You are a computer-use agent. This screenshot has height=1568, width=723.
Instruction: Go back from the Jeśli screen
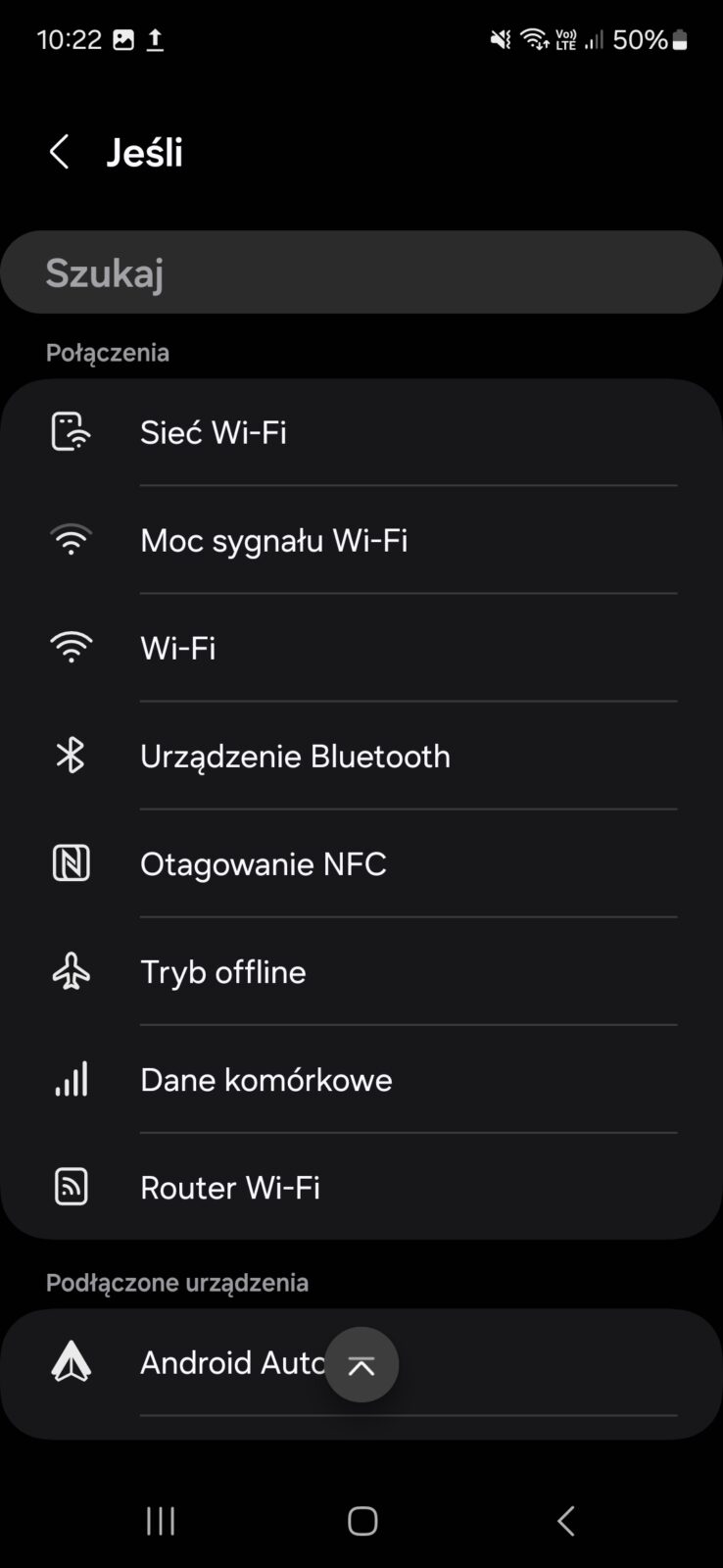(60, 152)
